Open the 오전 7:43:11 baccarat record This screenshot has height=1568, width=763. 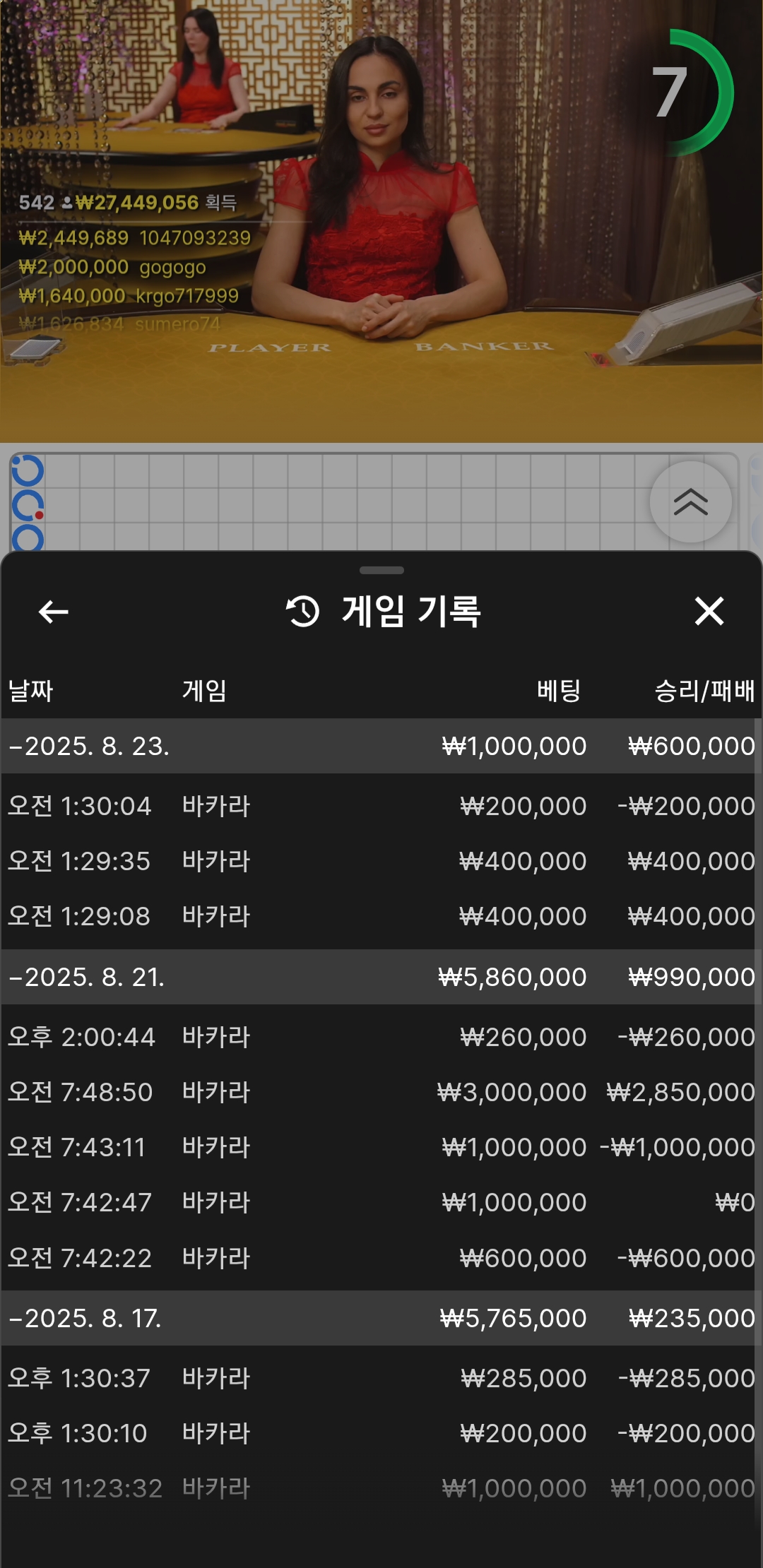coord(381,1147)
